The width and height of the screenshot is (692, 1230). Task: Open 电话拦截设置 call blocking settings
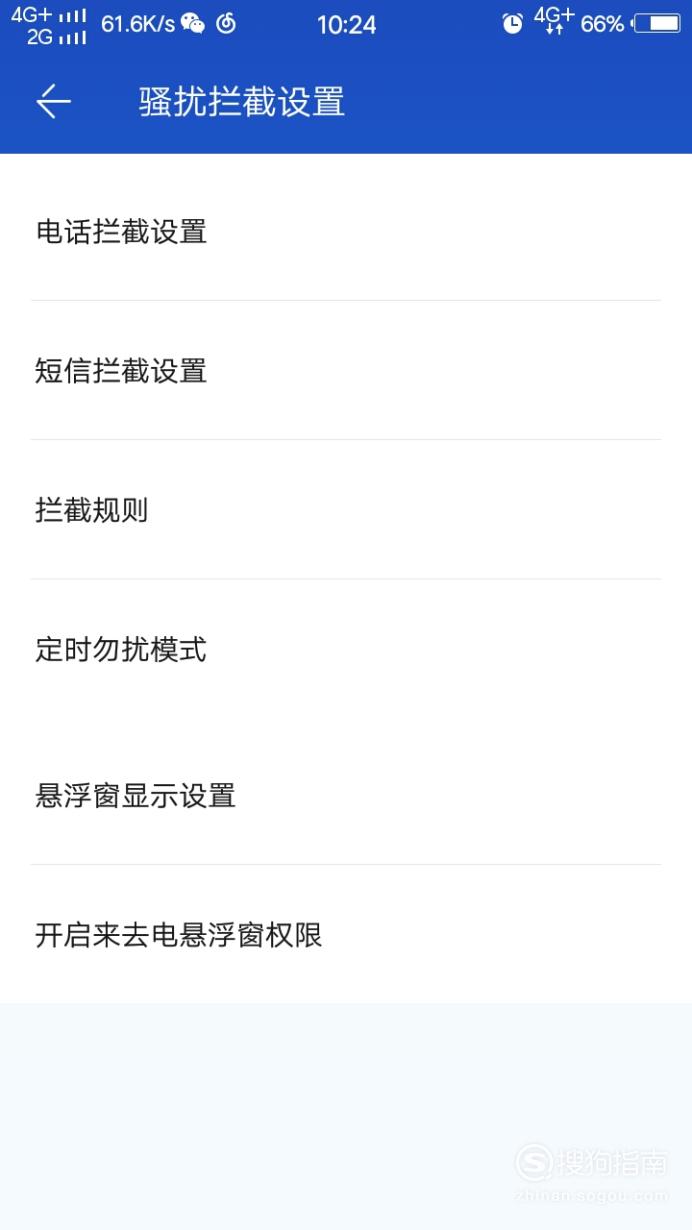pyautogui.click(x=346, y=231)
